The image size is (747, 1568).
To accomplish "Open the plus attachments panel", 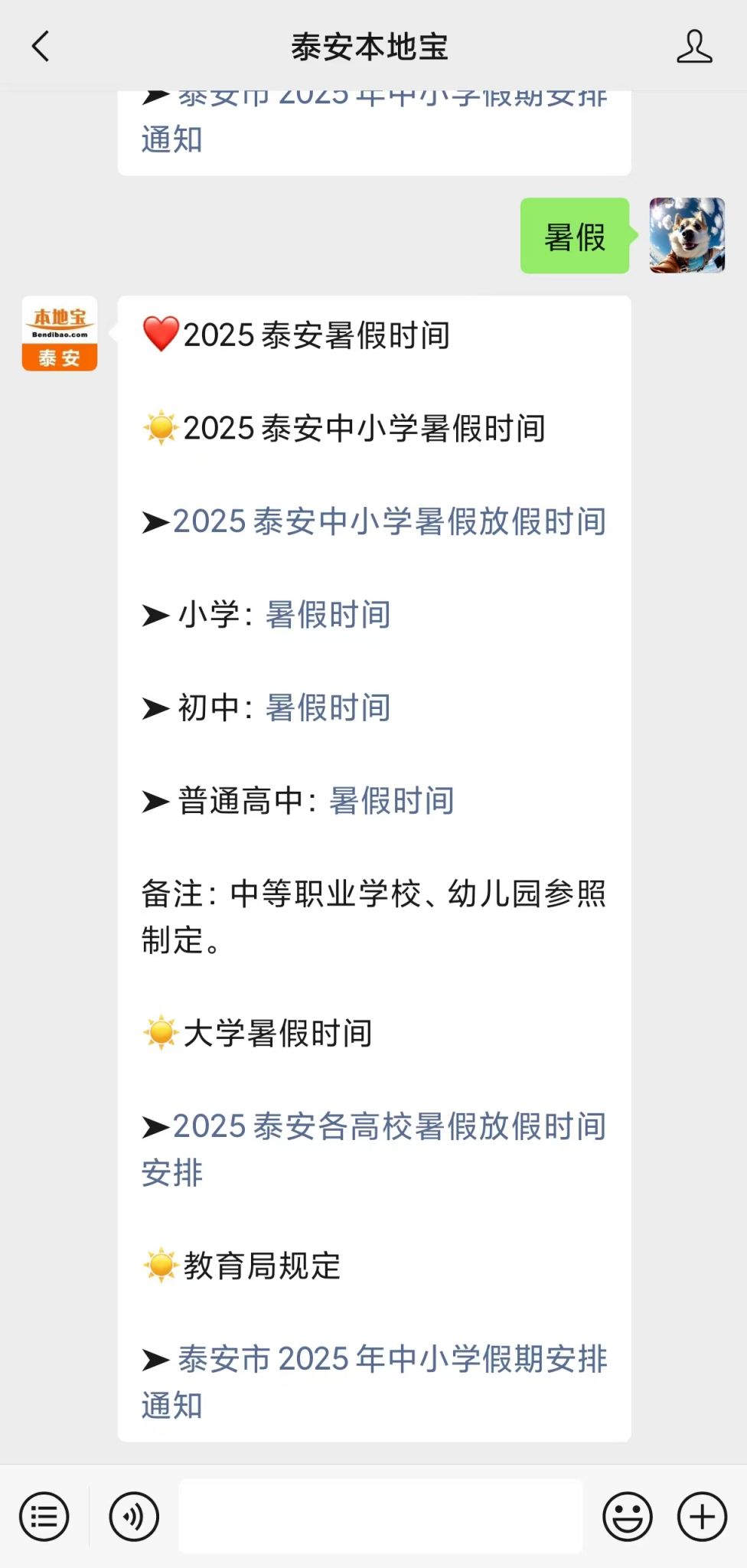I will [x=702, y=1516].
